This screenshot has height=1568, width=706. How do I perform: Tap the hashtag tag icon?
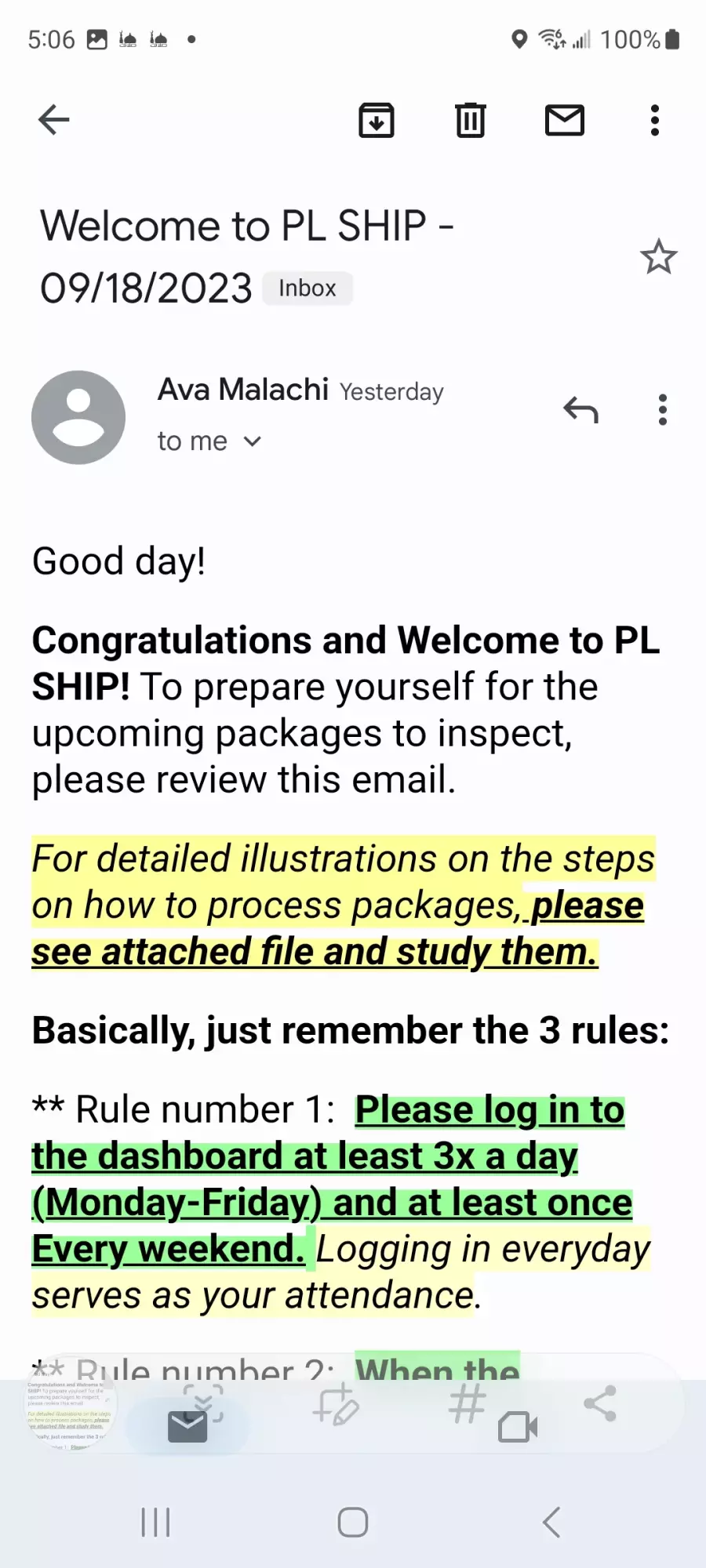[x=468, y=1403]
